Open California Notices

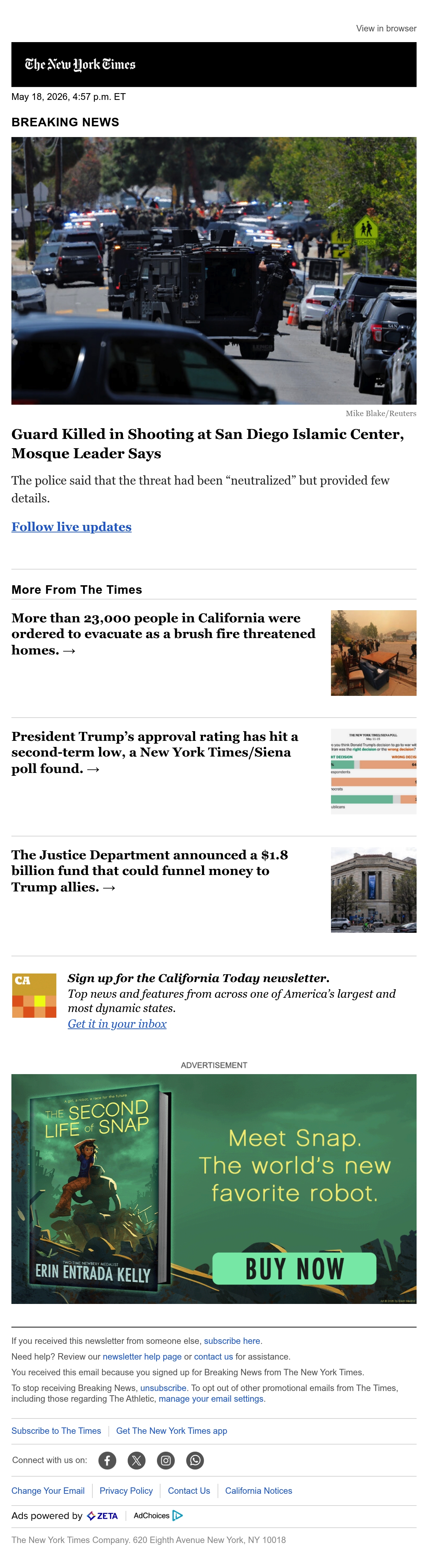tap(258, 1491)
